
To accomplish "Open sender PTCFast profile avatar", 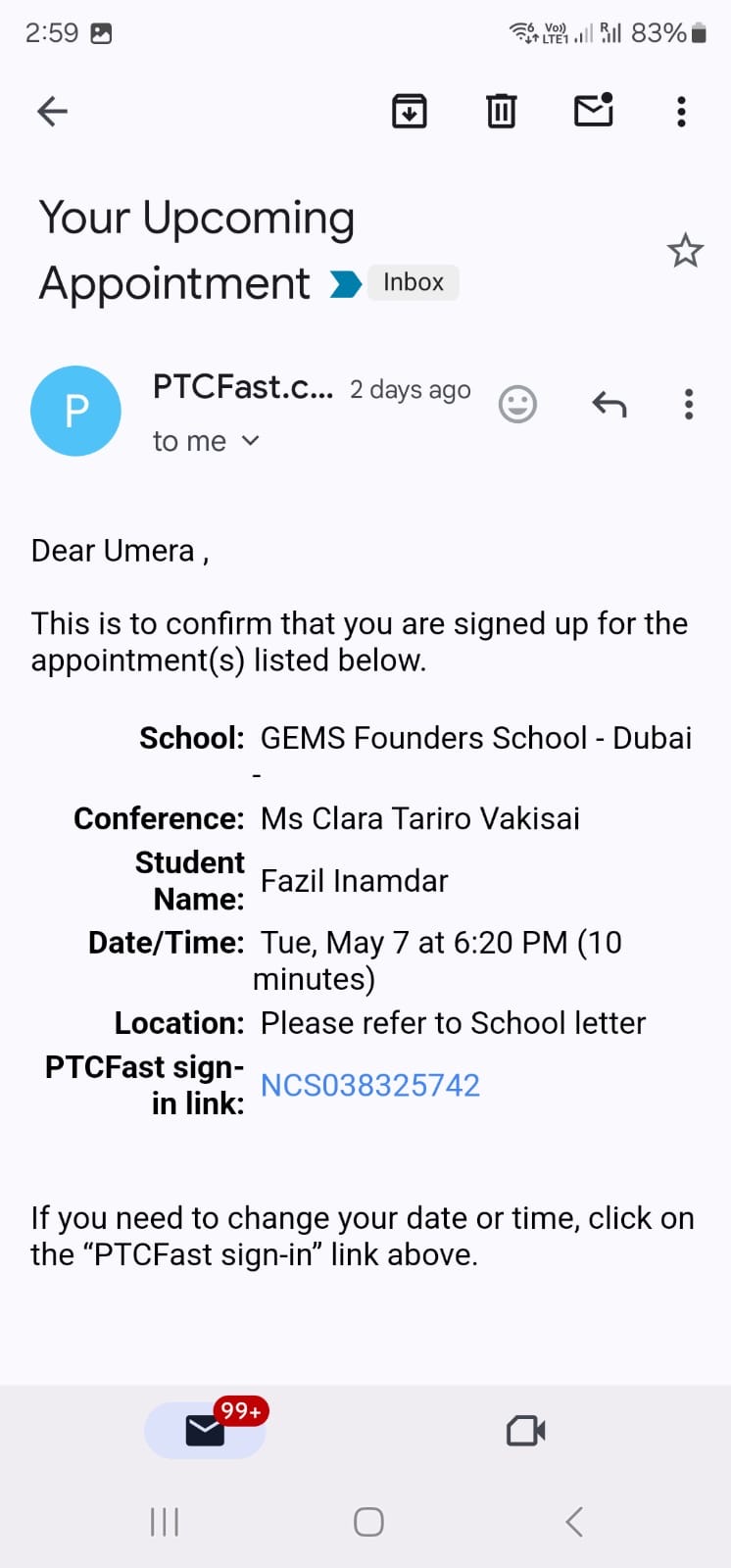I will coord(76,411).
